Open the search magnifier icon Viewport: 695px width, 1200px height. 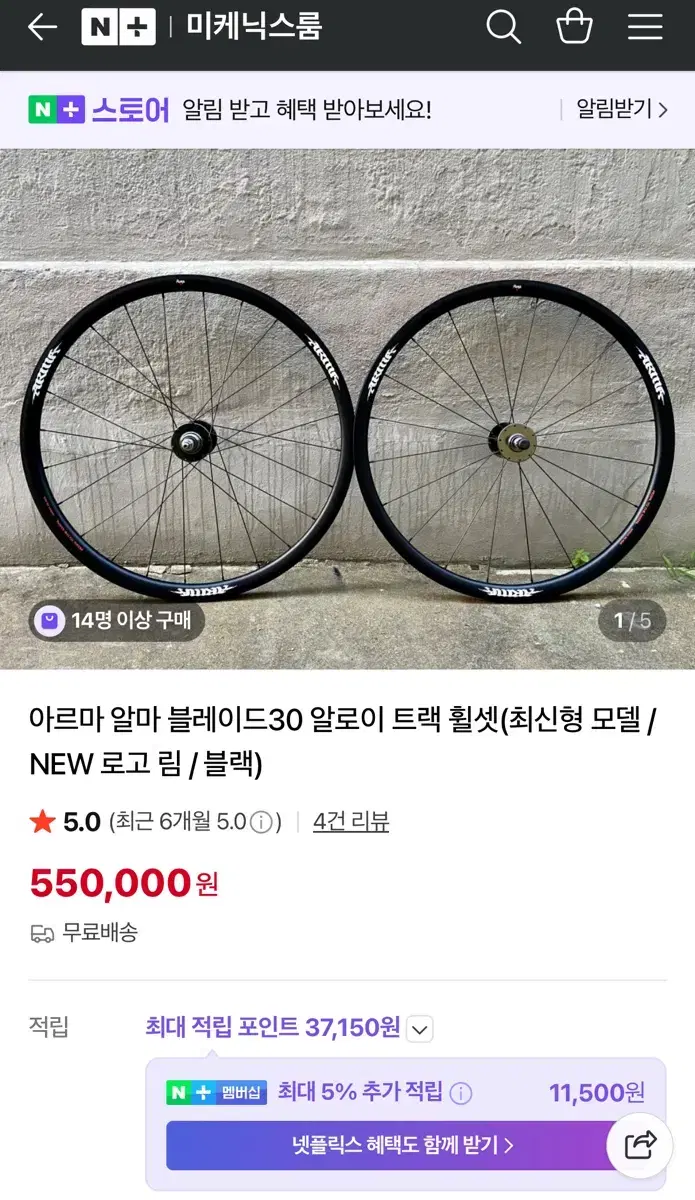point(503,28)
